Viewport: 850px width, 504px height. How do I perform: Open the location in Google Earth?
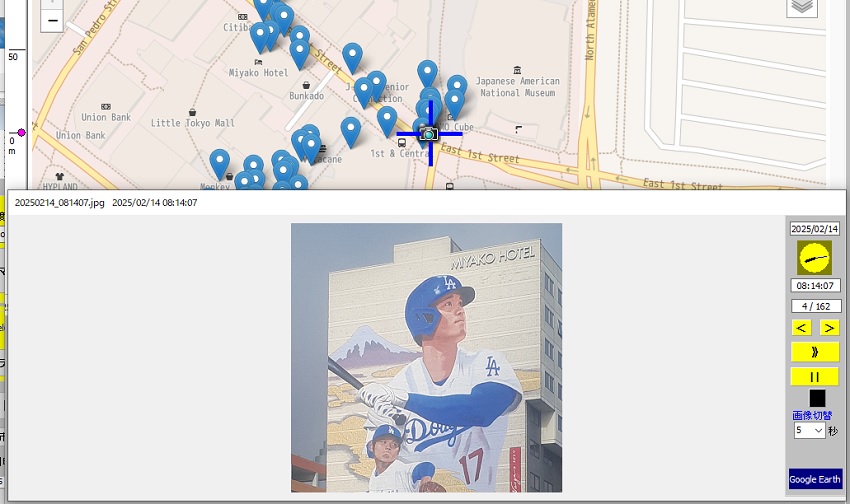coord(815,479)
